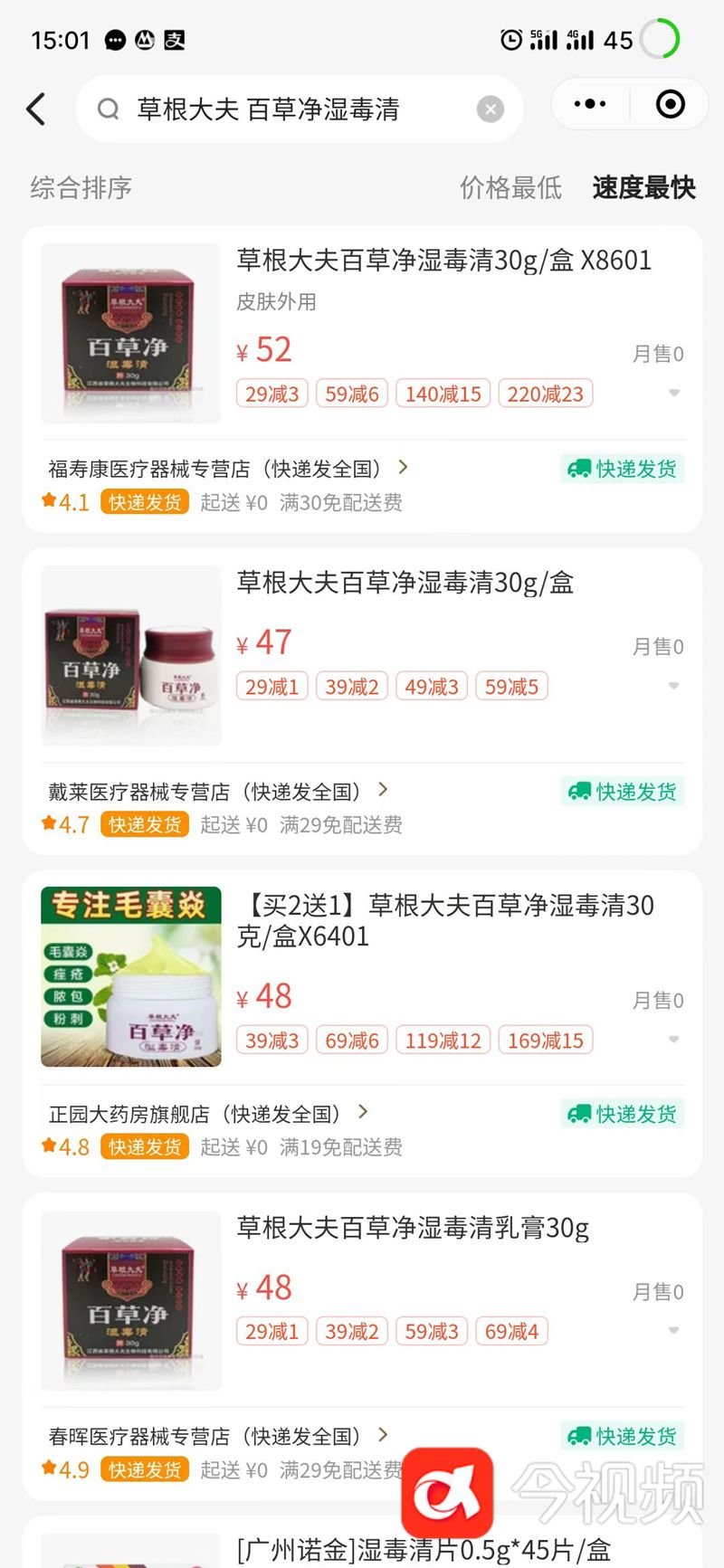
Task: Click the floating 今视频 app logo
Action: pyautogui.click(x=447, y=1491)
